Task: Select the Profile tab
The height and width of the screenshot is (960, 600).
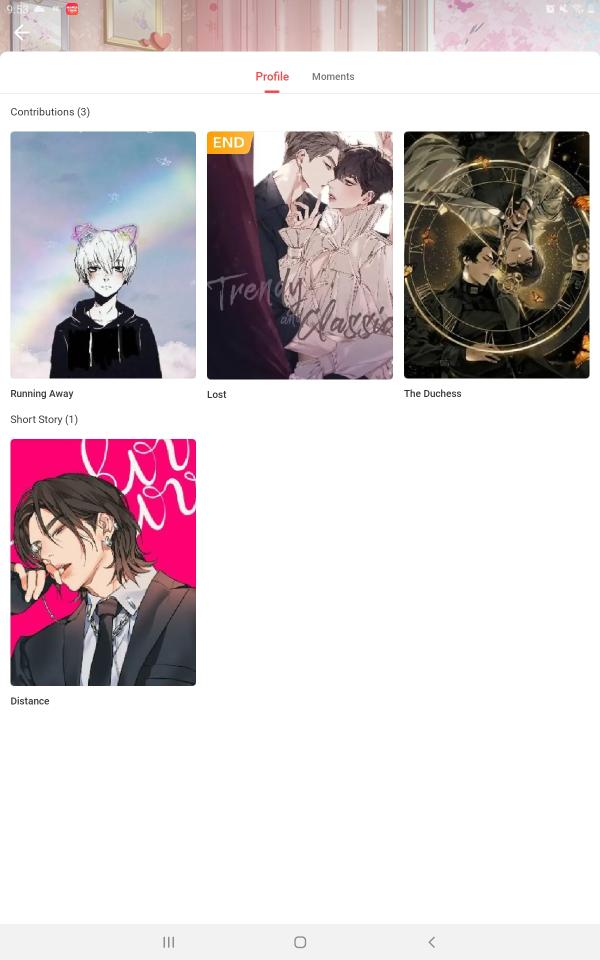Action: coord(272,77)
